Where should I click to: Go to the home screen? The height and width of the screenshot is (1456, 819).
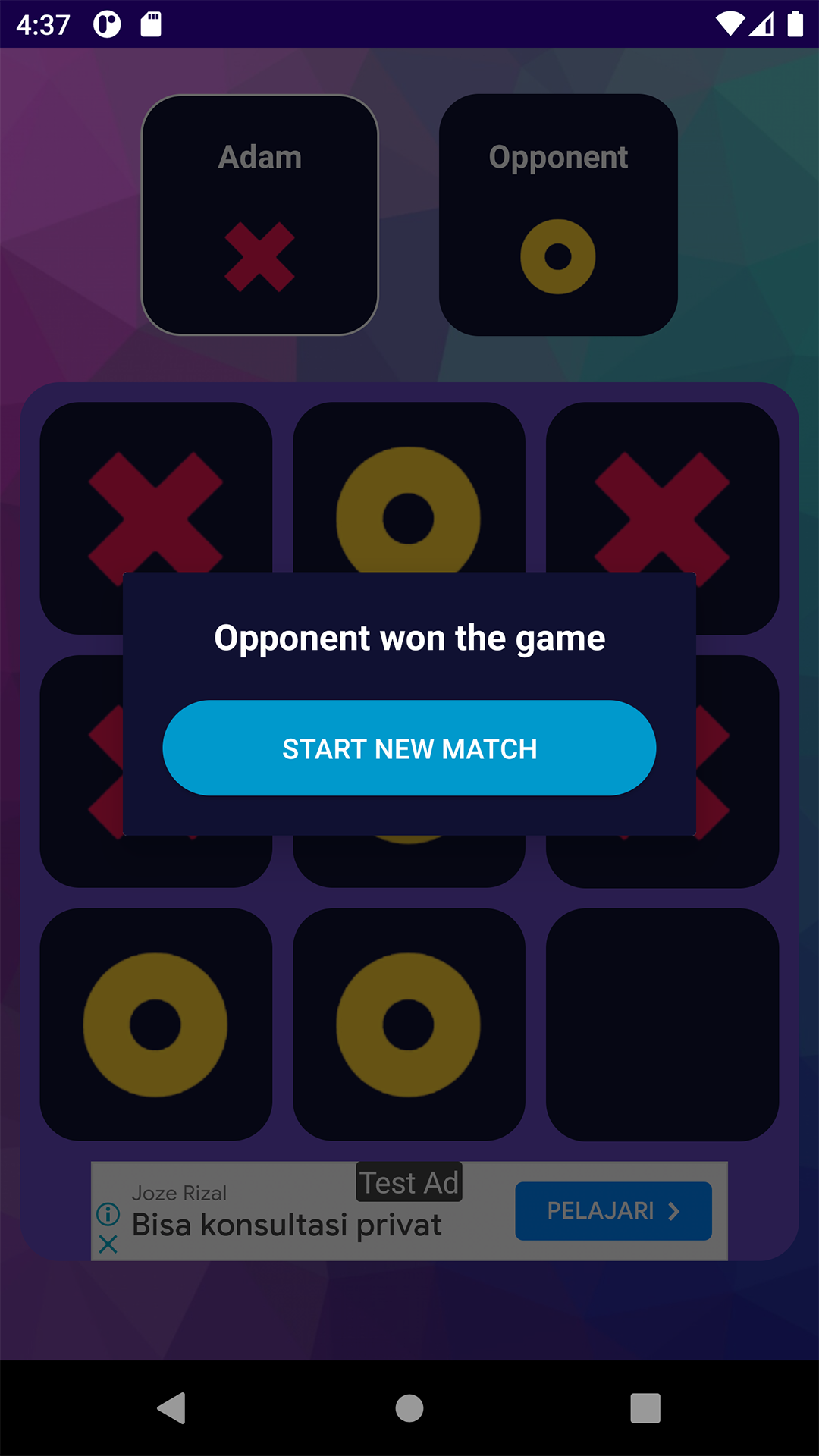pos(409,1408)
